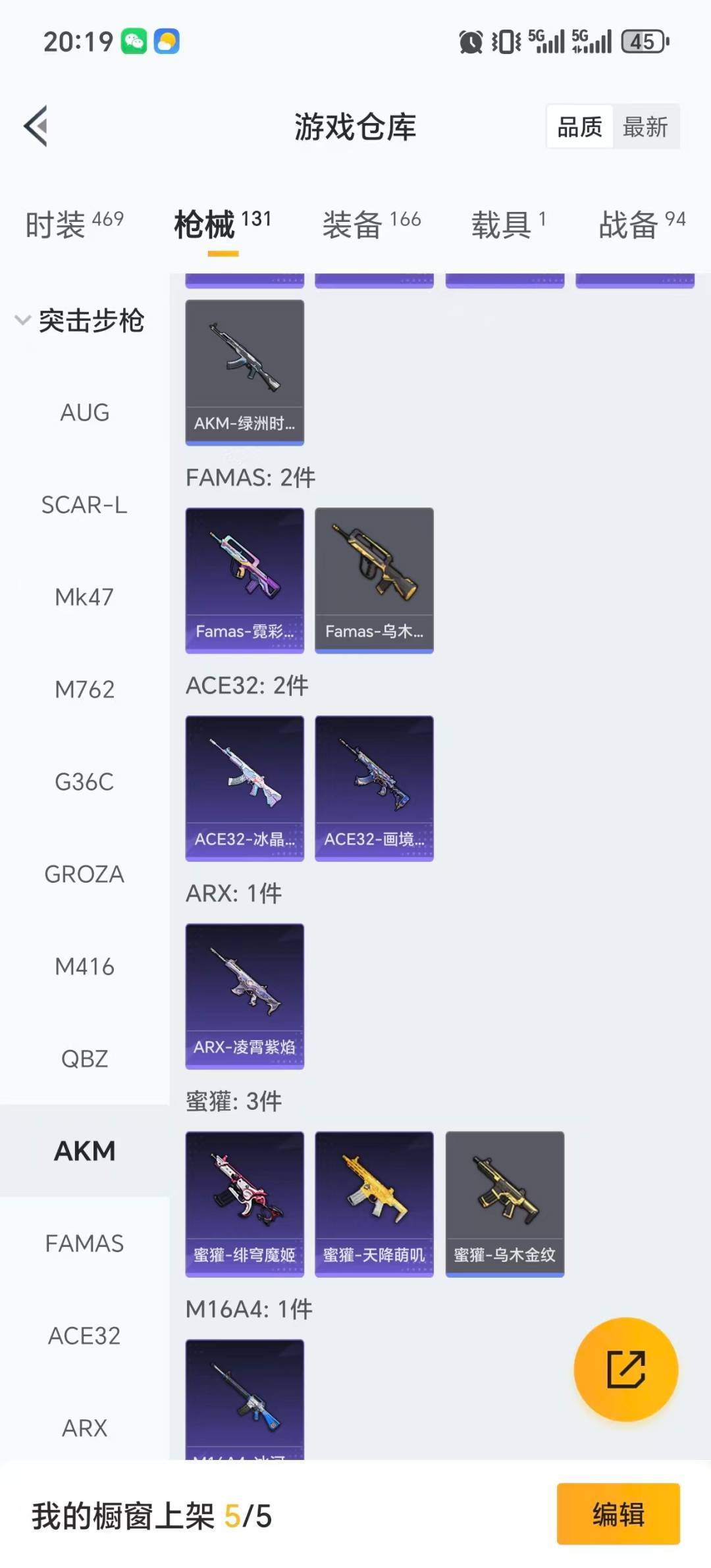Choose M416 from the sidebar
Viewport: 711px width, 1568px height.
pyautogui.click(x=84, y=966)
